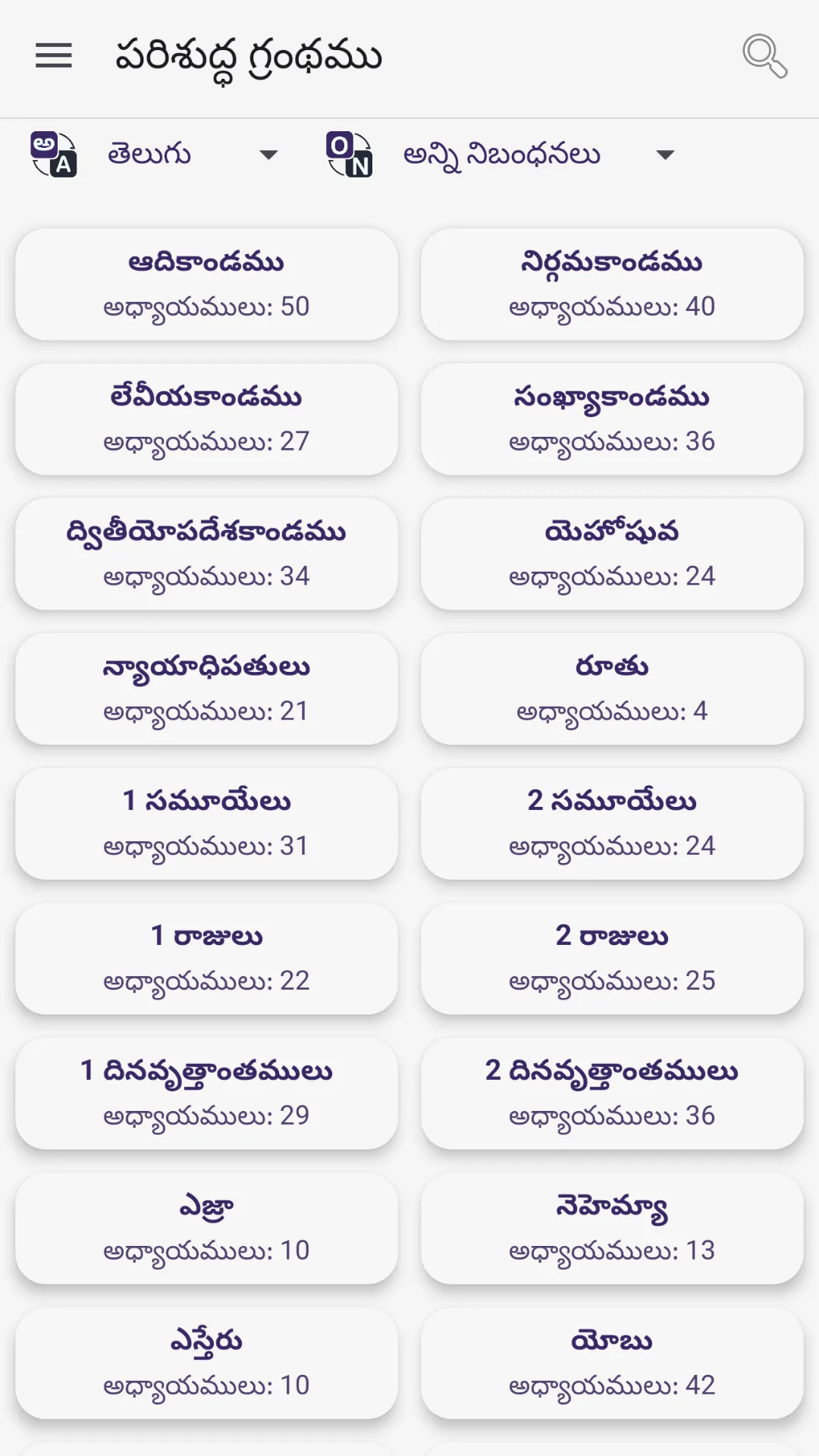
Task: Open the 1 దినవృత్తాంతములు card
Action: tap(206, 1094)
